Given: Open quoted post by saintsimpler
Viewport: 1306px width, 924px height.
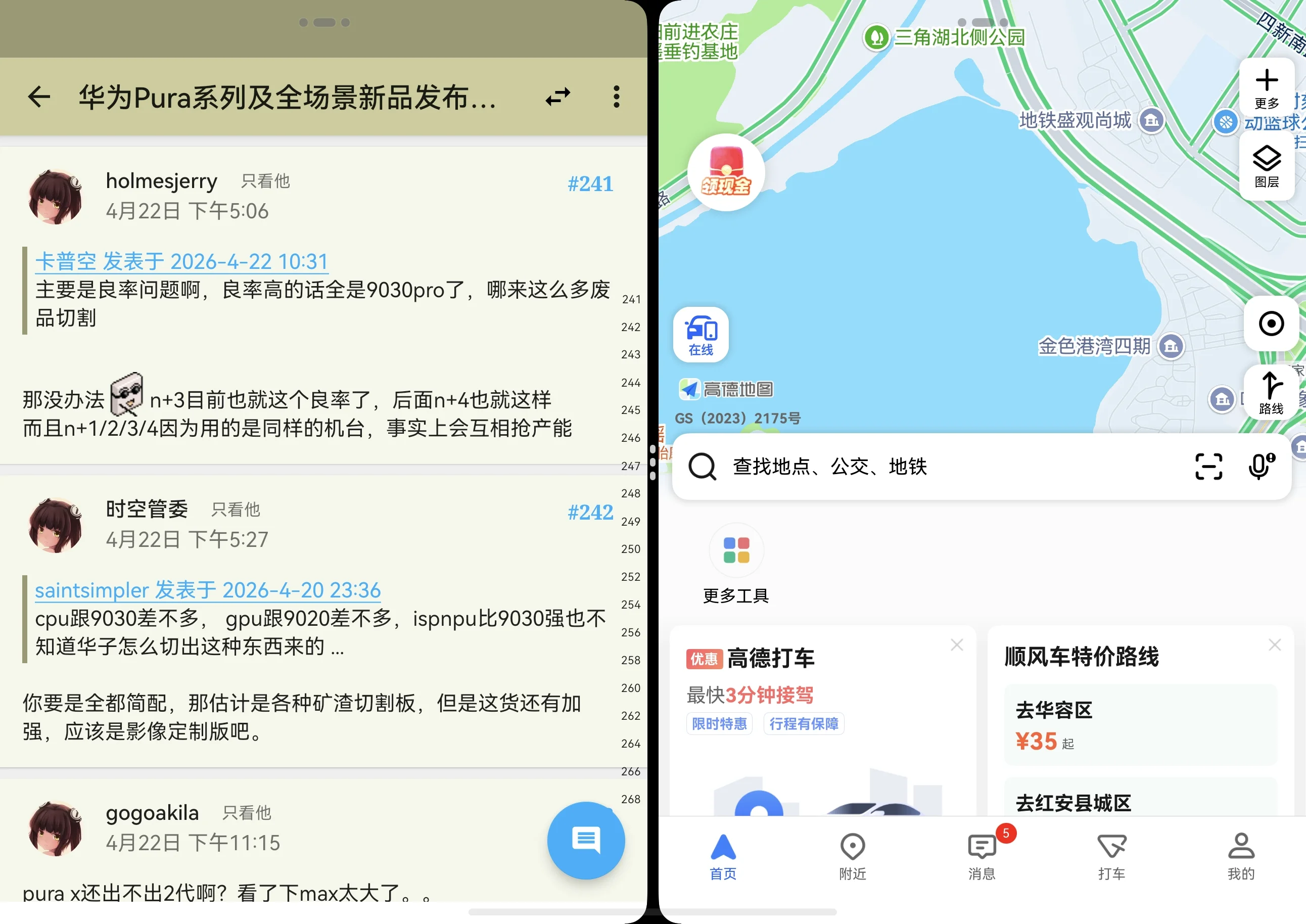Looking at the screenshot, I should point(208,590).
